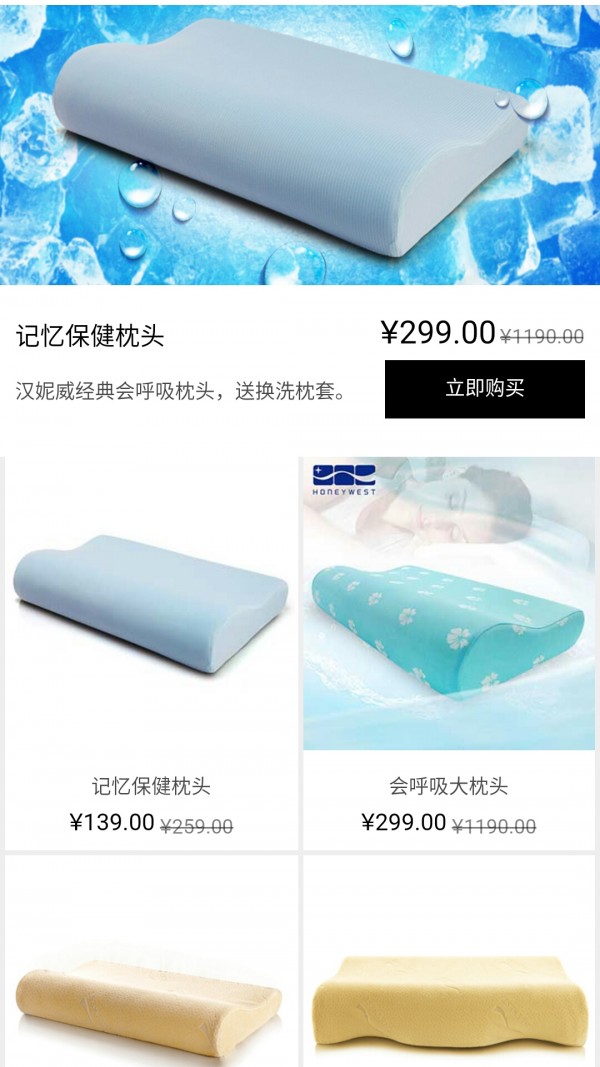Tap the 立即购买 buy now button

(484, 389)
